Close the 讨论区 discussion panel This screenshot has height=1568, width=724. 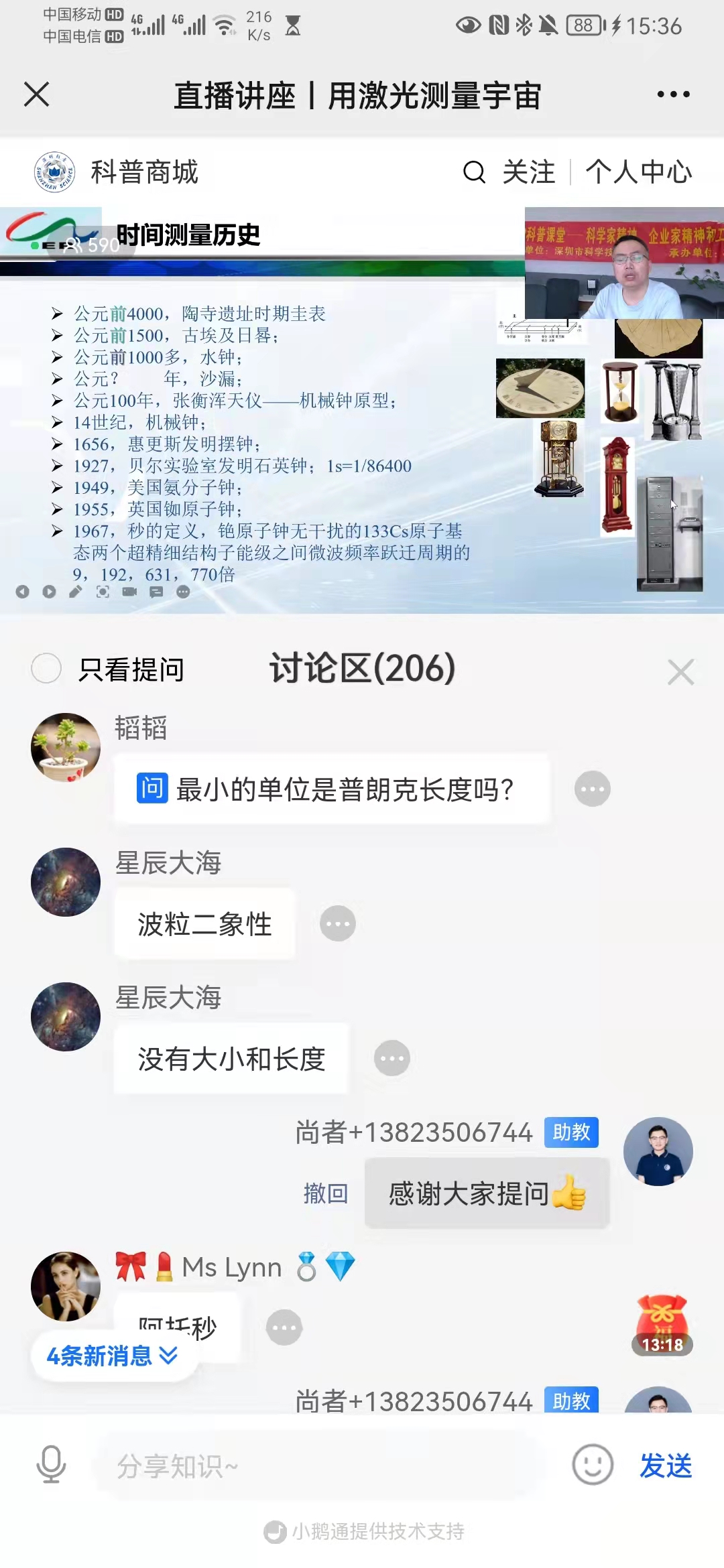(680, 671)
